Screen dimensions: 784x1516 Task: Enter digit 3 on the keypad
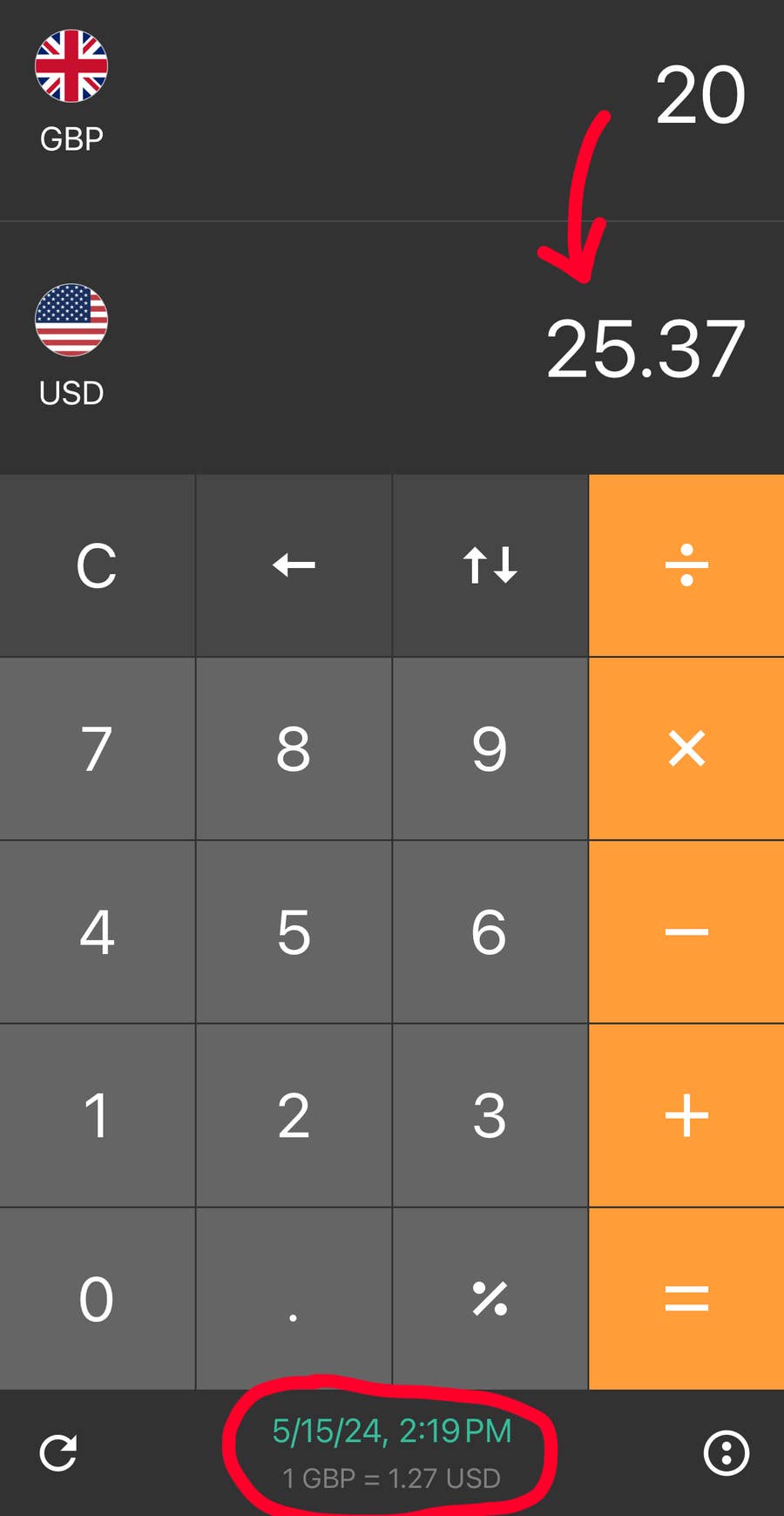point(490,1115)
